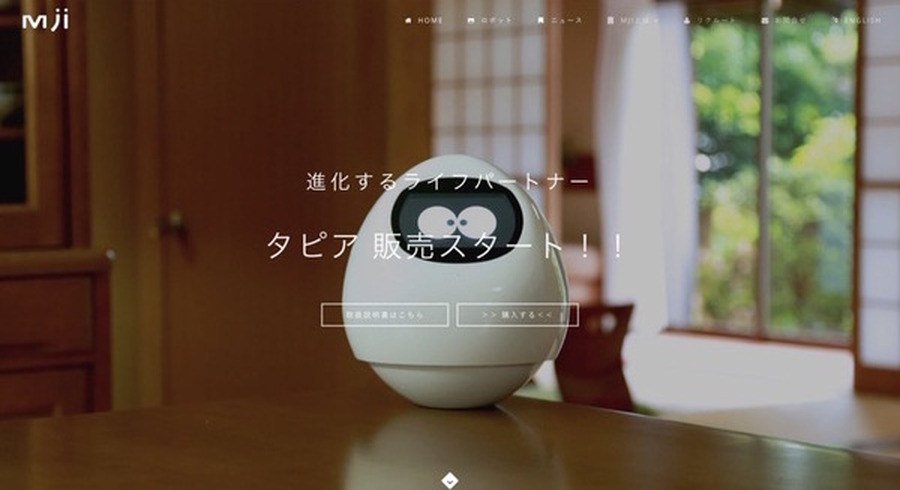
Task: Tap the down-arrow icon at page bottom
Action: (x=450, y=479)
